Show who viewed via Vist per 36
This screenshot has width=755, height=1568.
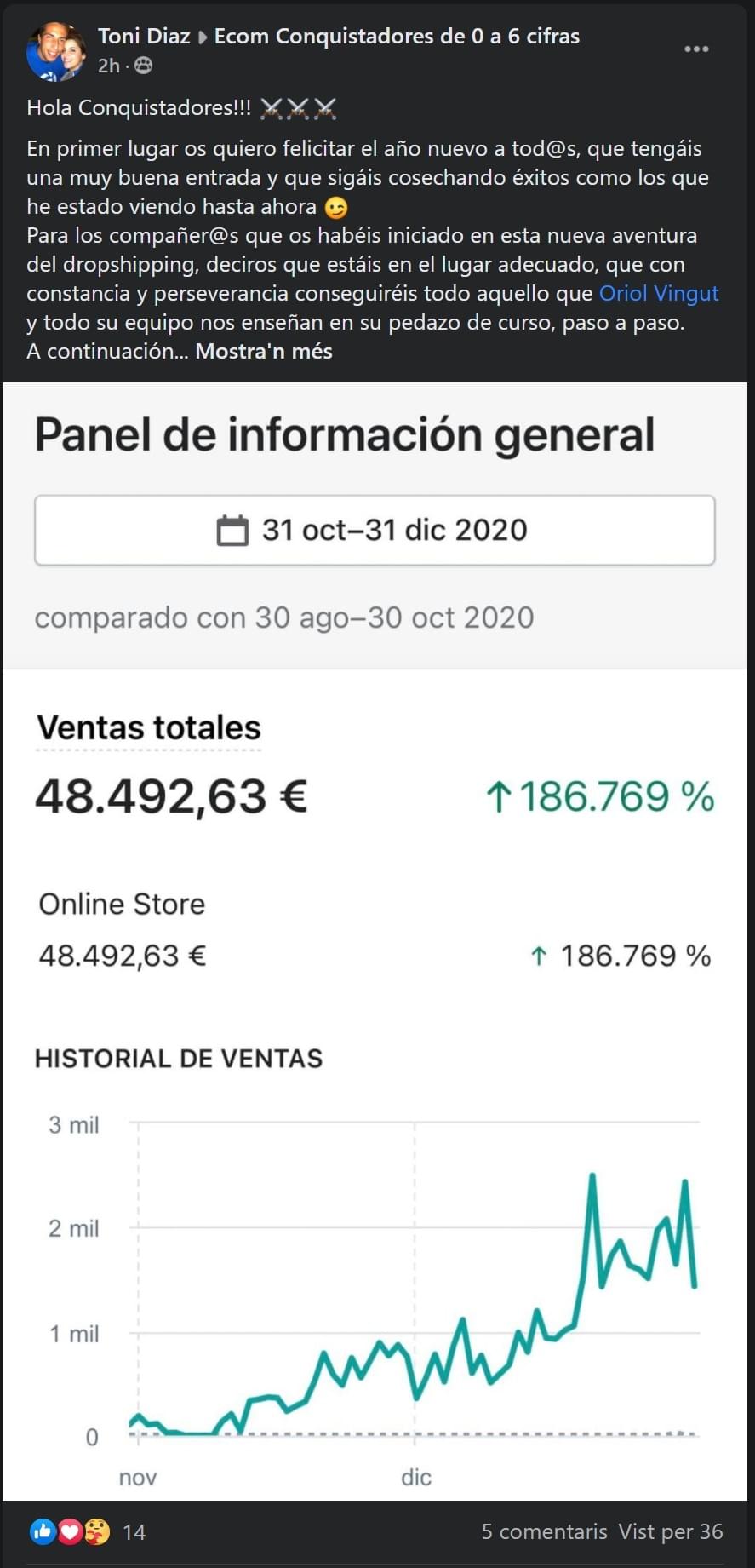click(x=671, y=1531)
